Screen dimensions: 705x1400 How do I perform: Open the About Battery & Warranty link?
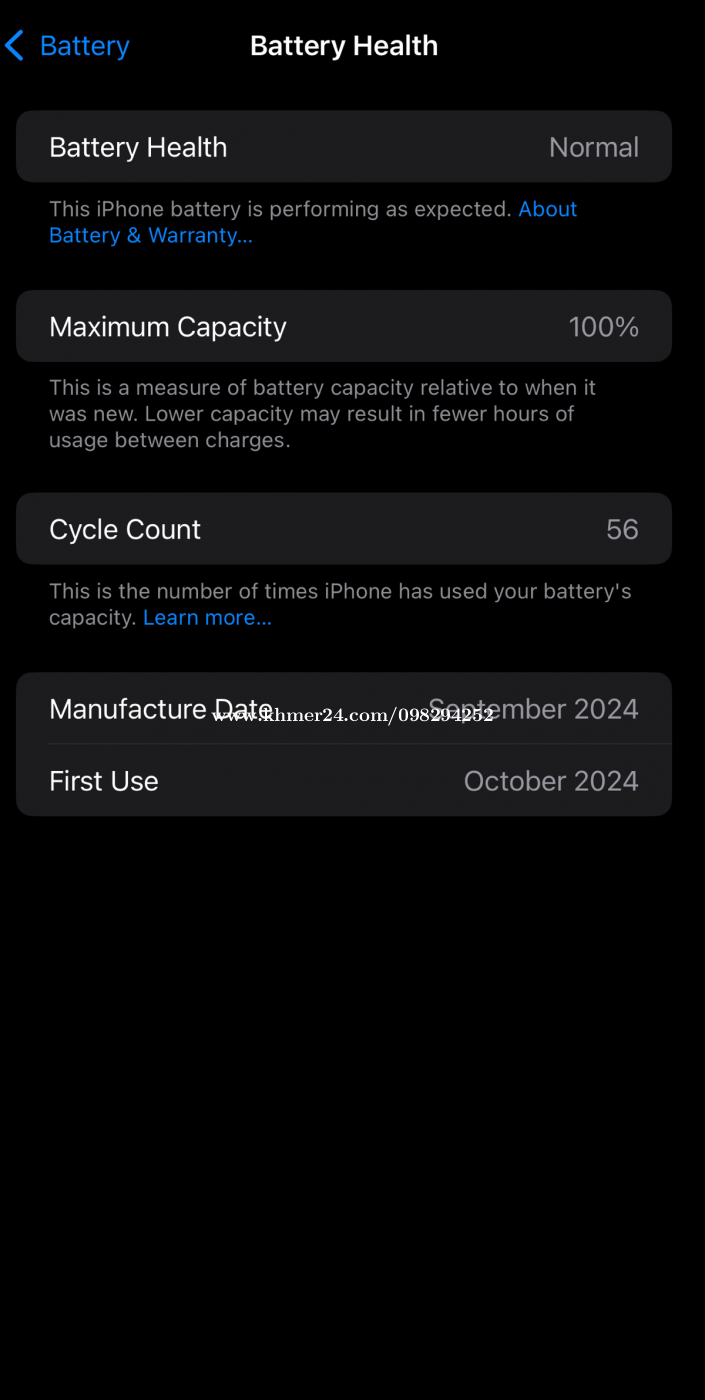(150, 235)
